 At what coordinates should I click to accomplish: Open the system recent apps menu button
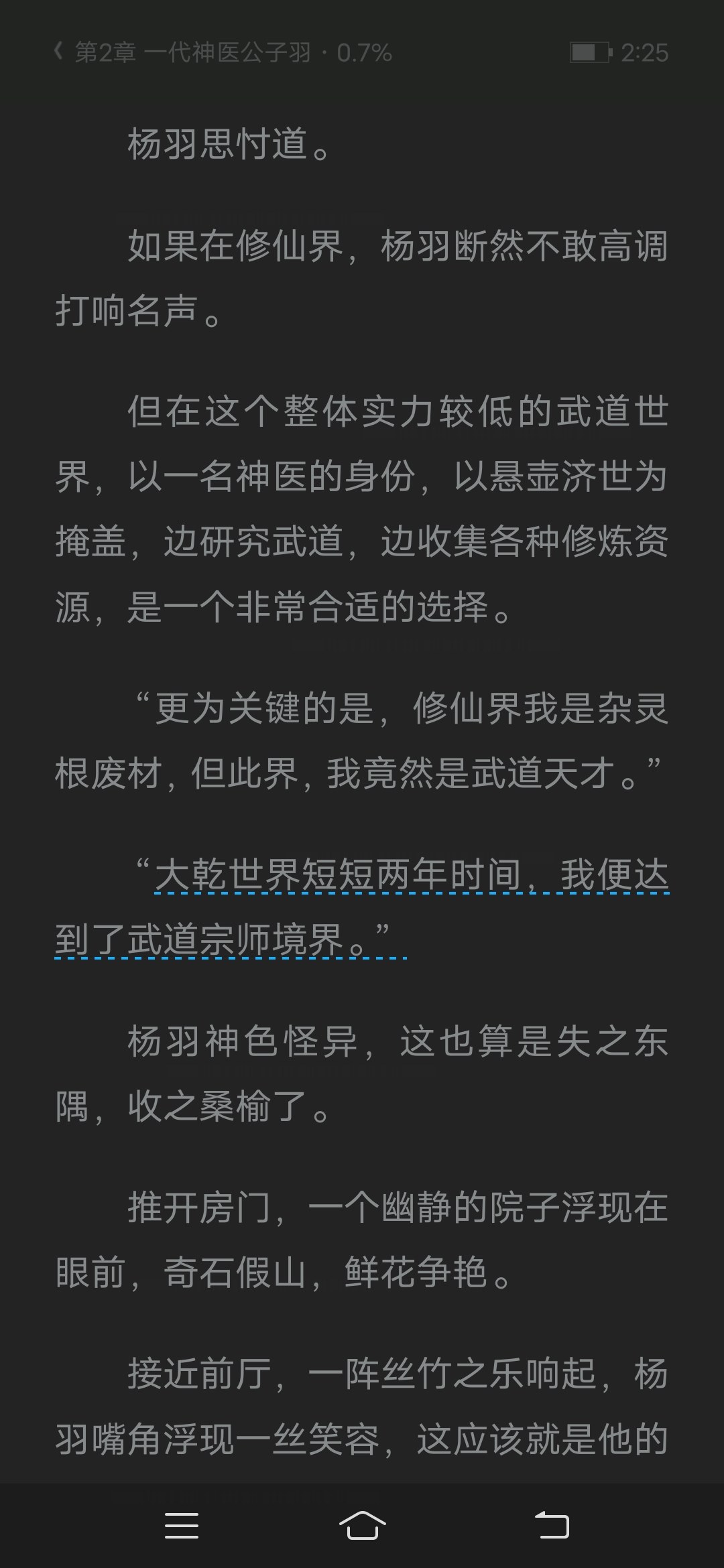pos(182,1526)
